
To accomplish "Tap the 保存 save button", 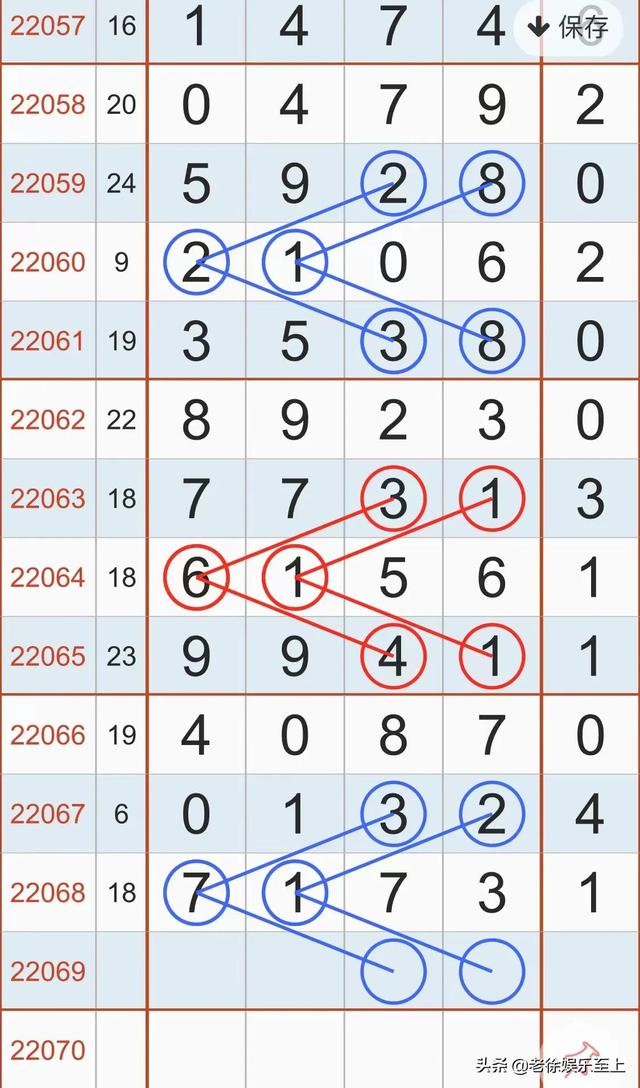I will 568,27.
